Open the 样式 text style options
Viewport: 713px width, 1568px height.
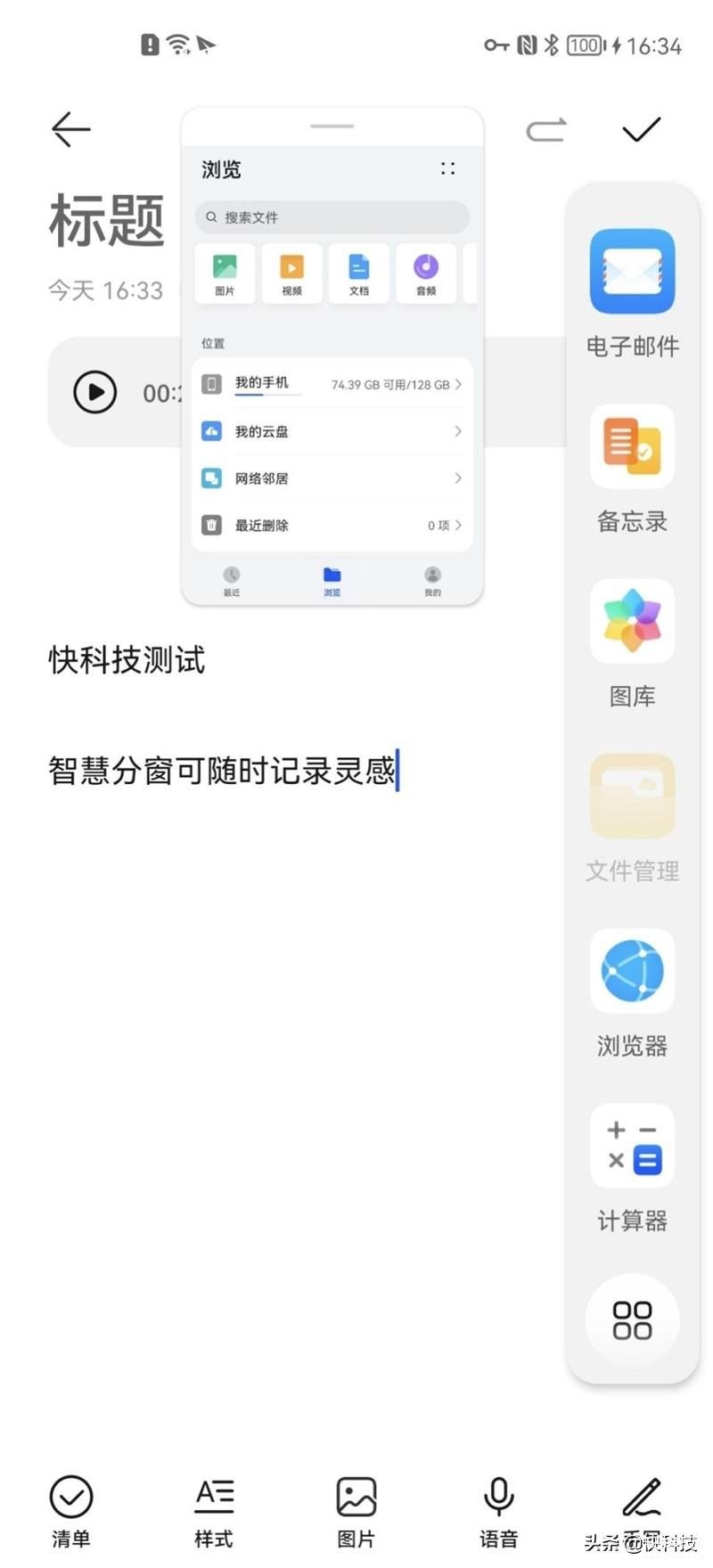coord(214,1511)
